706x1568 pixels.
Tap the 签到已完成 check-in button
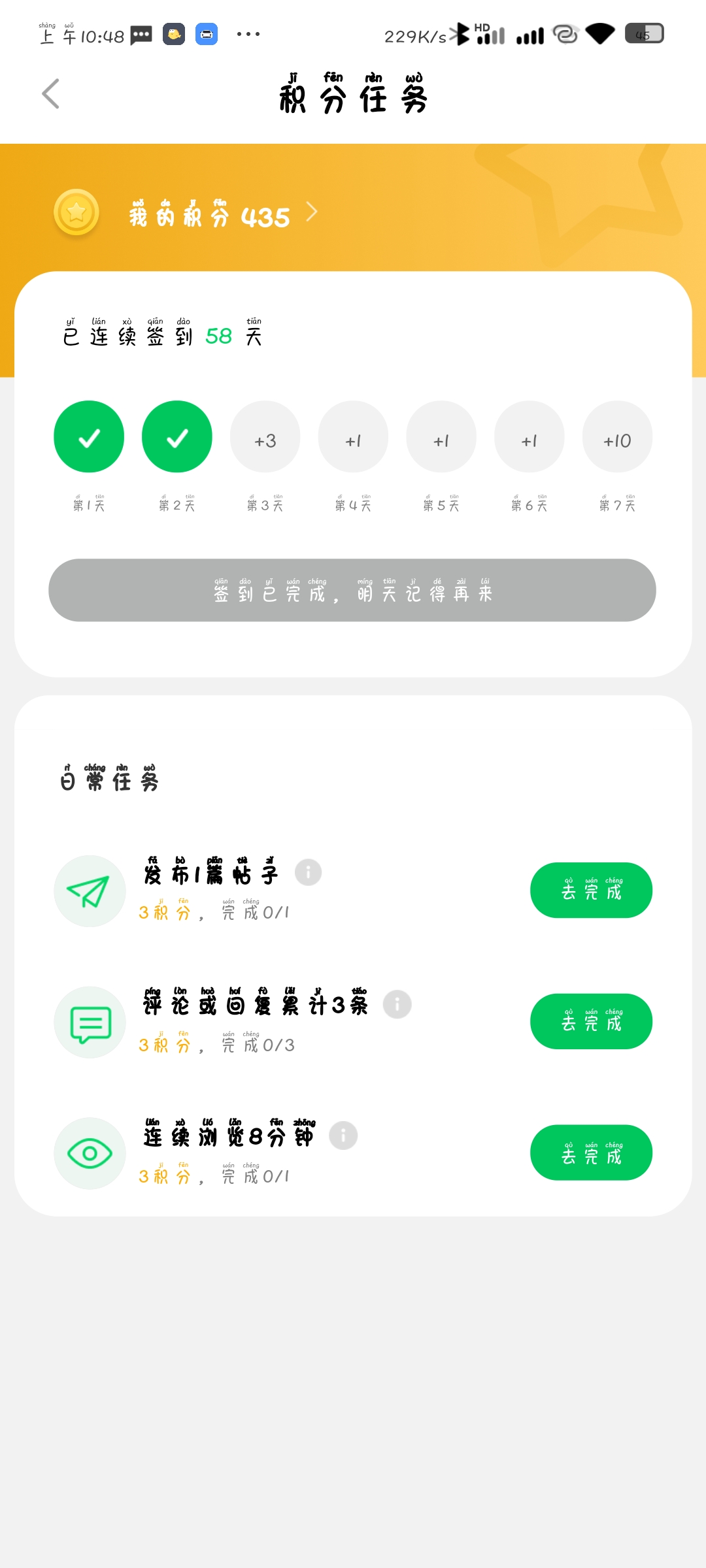pos(352,590)
